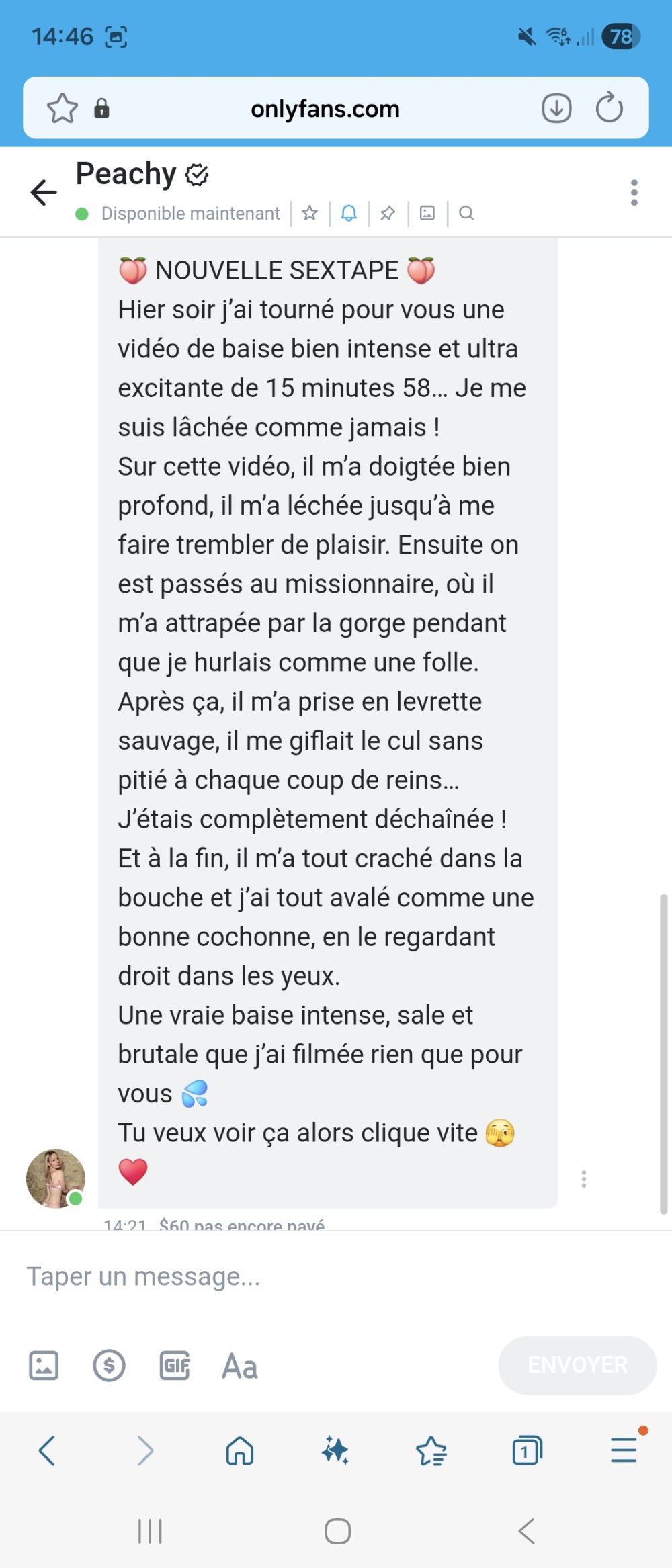Pin this conversation

pyautogui.click(x=388, y=214)
